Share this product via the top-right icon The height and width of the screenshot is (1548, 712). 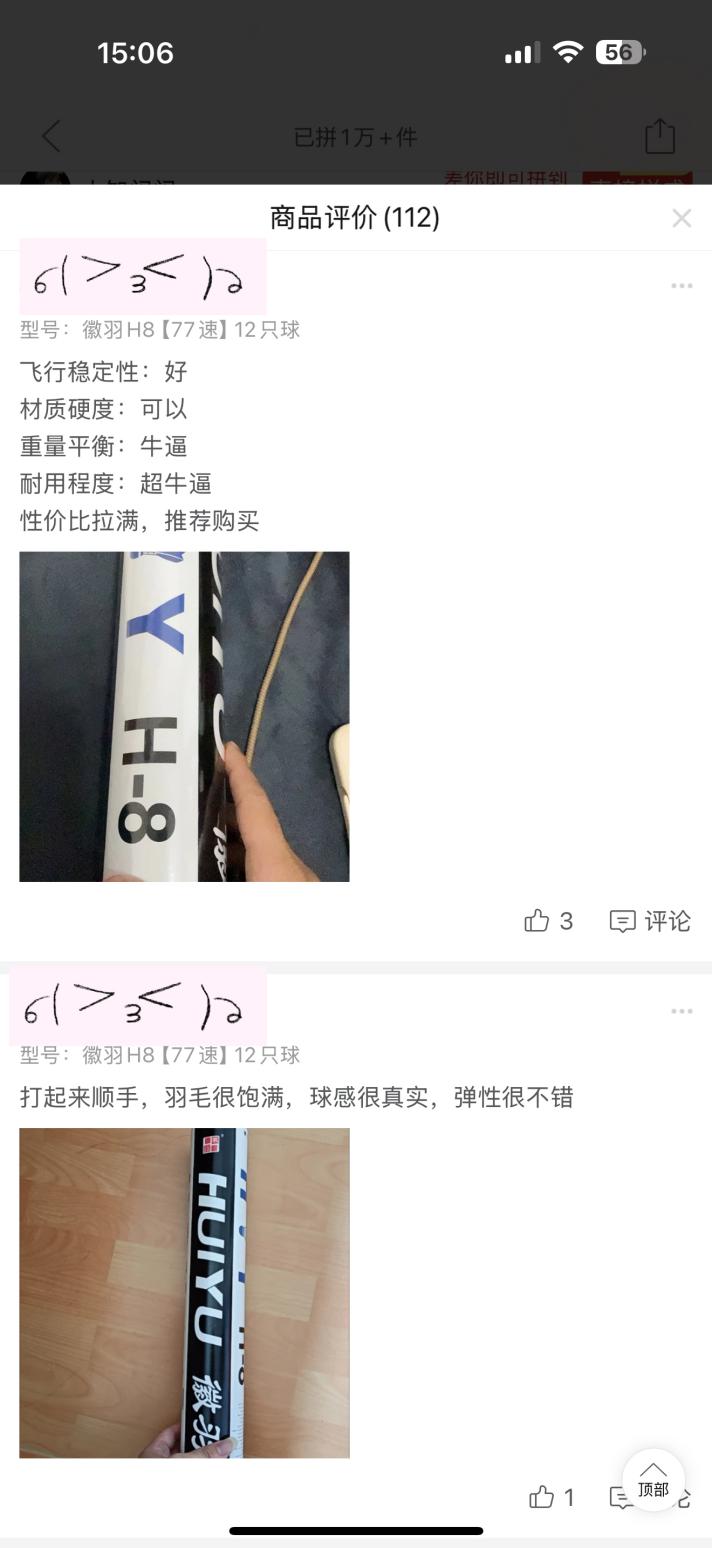(x=659, y=136)
